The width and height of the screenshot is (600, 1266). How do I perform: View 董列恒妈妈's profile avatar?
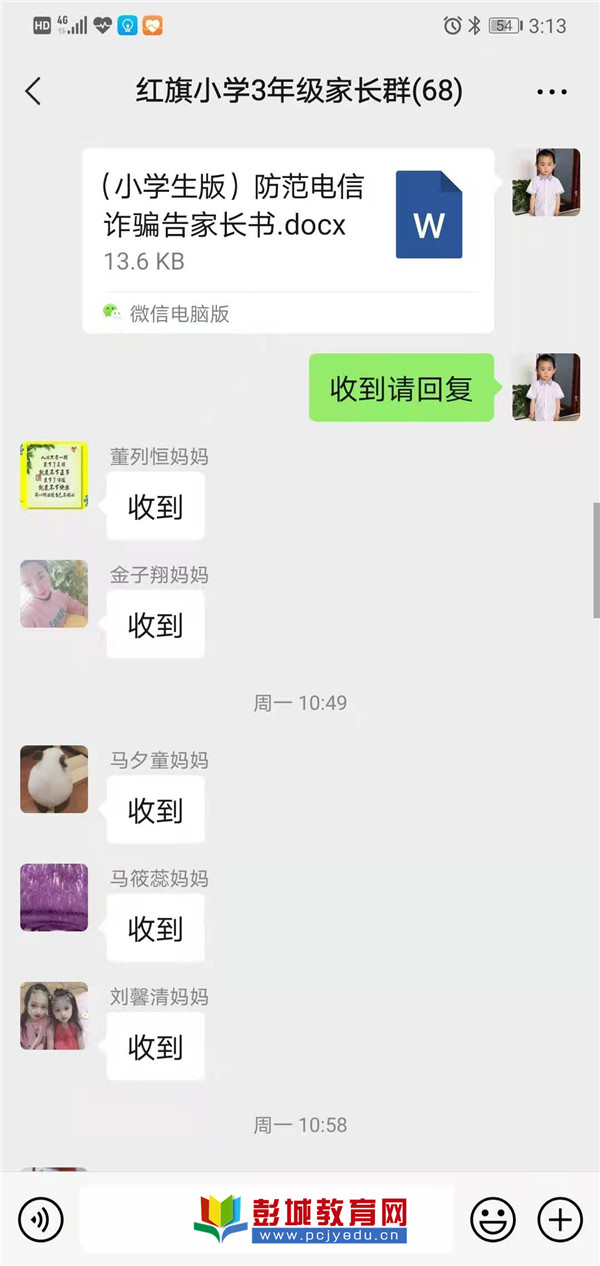tap(54, 476)
